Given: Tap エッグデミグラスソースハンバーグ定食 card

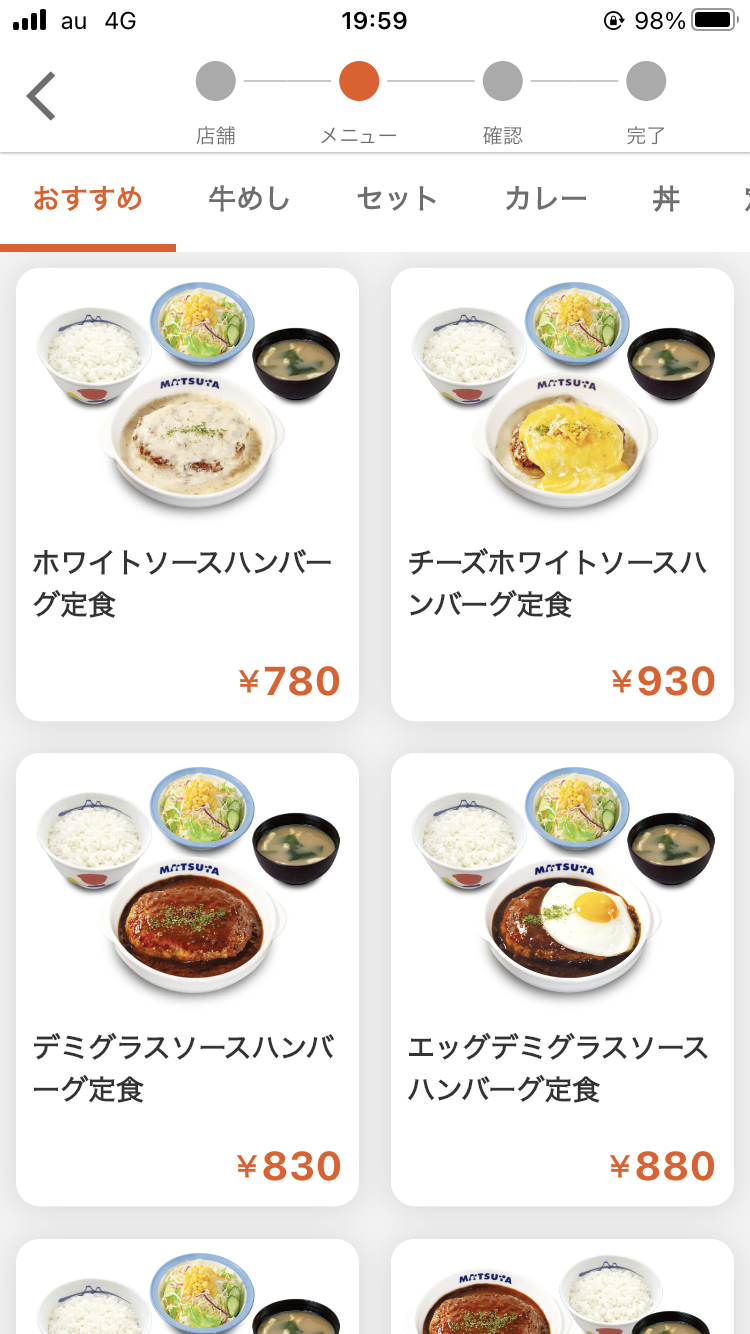Looking at the screenshot, I should (x=562, y=979).
